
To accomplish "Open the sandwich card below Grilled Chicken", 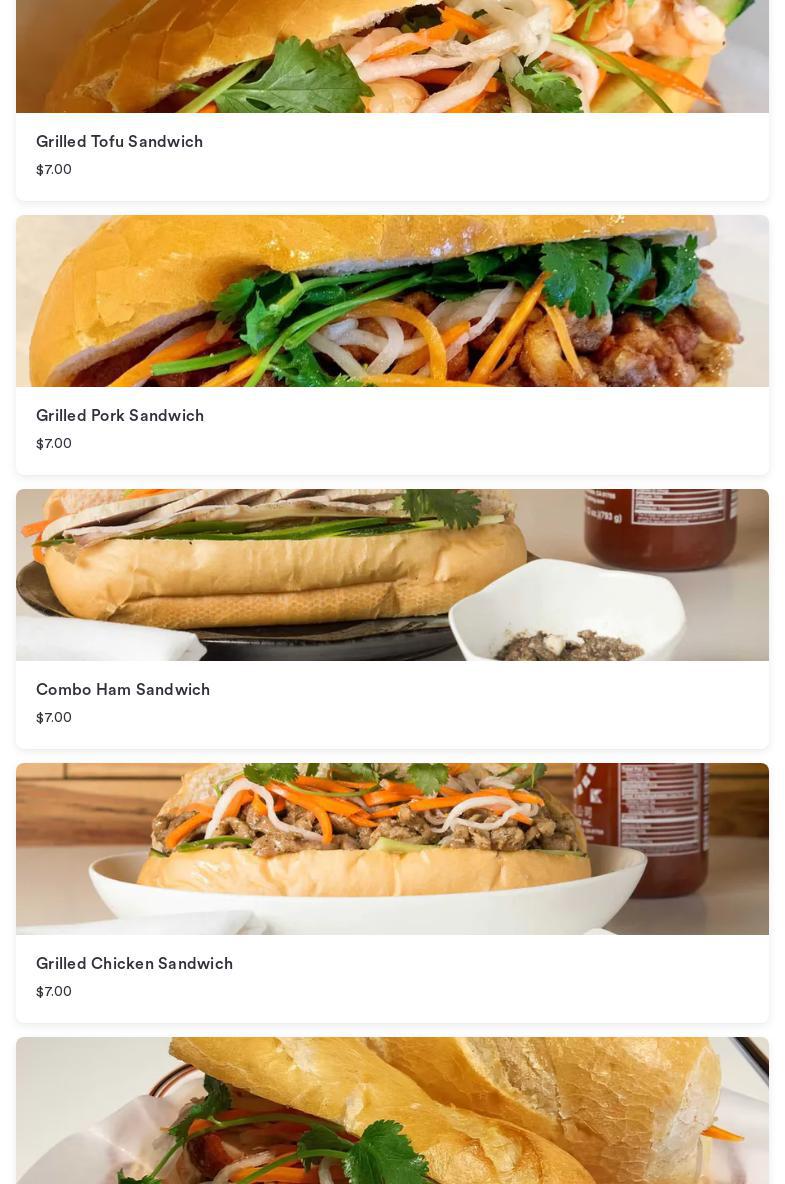I will (392, 1110).
